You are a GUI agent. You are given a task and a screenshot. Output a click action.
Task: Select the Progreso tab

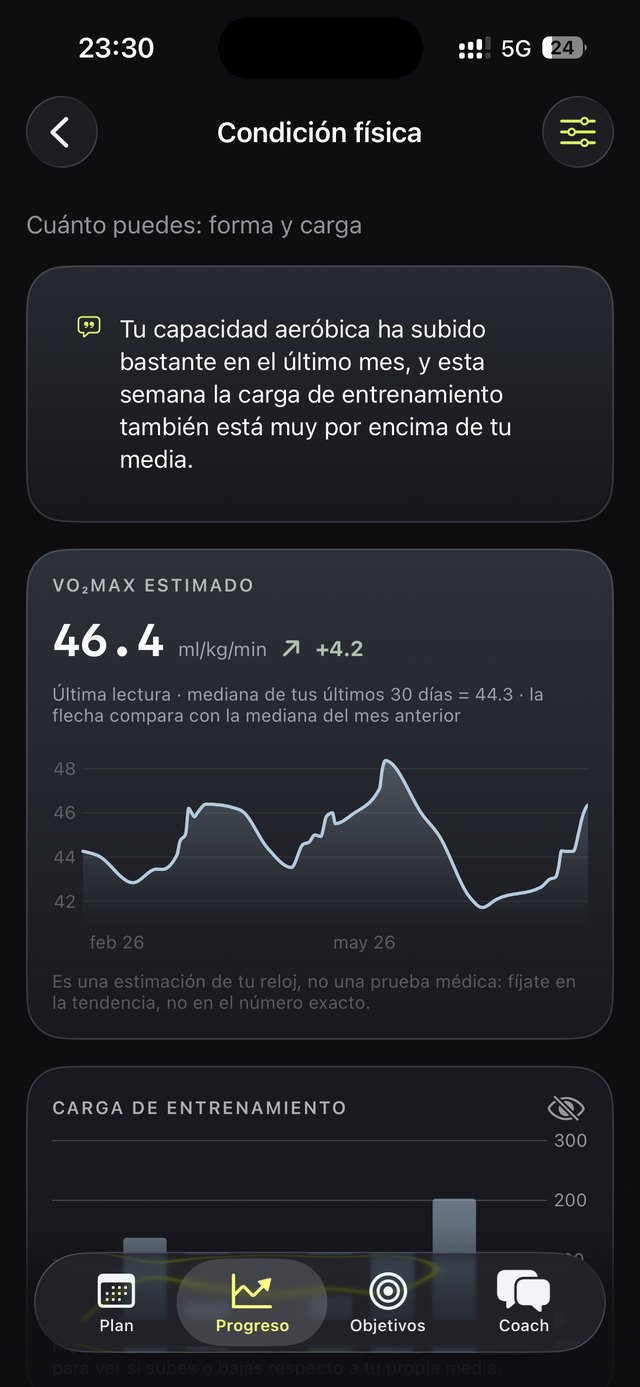tap(252, 1302)
